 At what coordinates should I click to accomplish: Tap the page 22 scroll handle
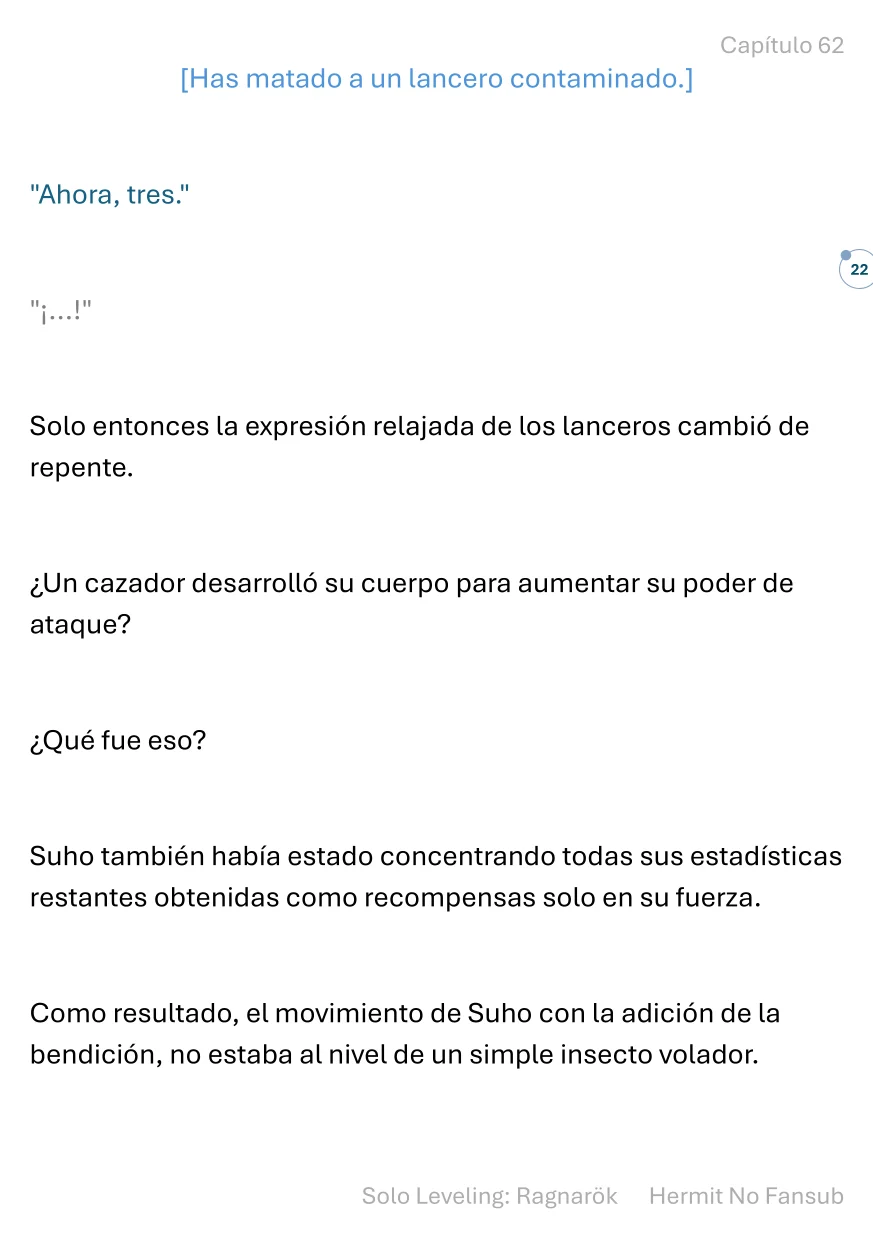click(858, 270)
